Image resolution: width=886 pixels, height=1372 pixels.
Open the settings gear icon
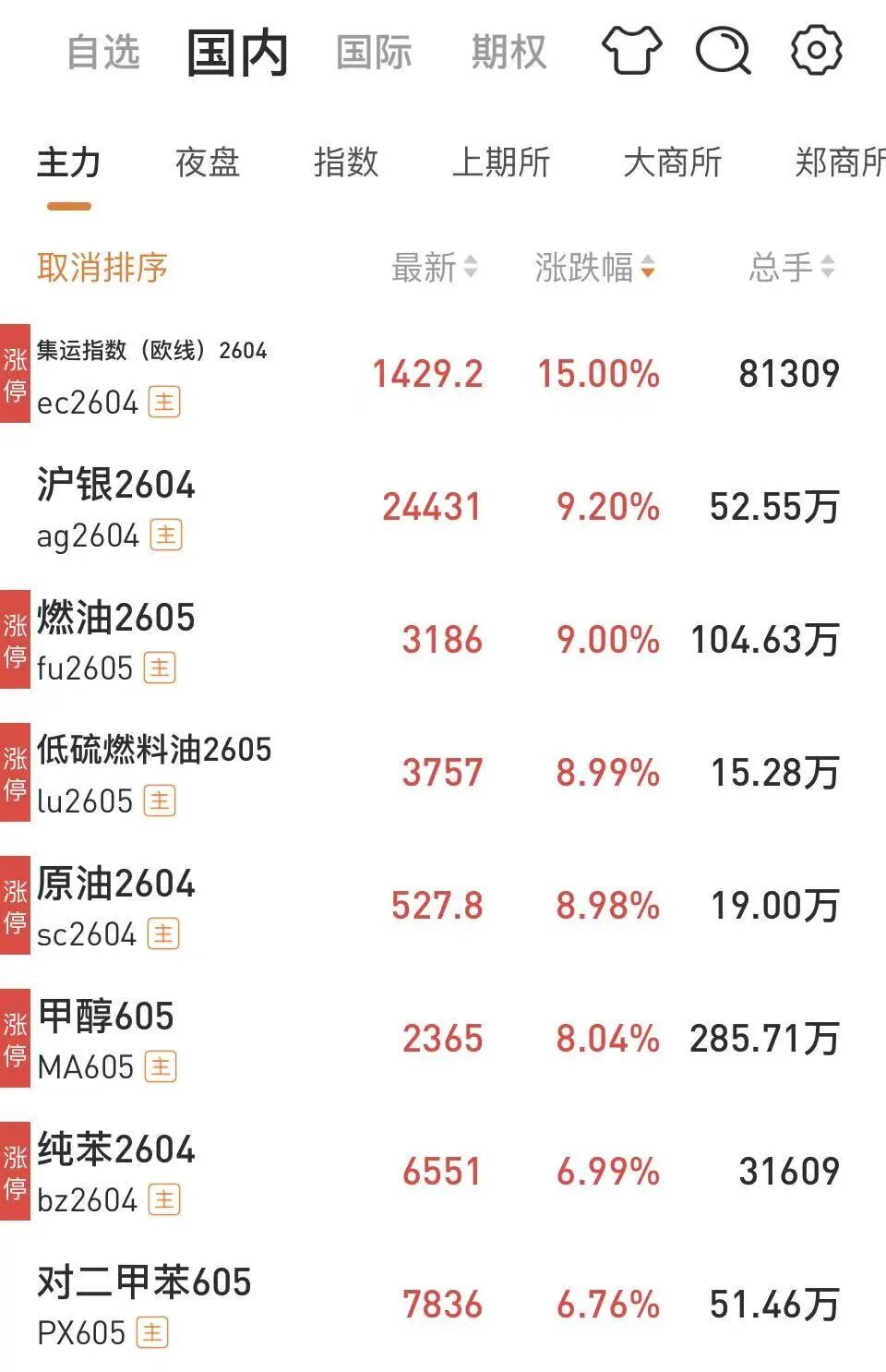pyautogui.click(x=817, y=50)
